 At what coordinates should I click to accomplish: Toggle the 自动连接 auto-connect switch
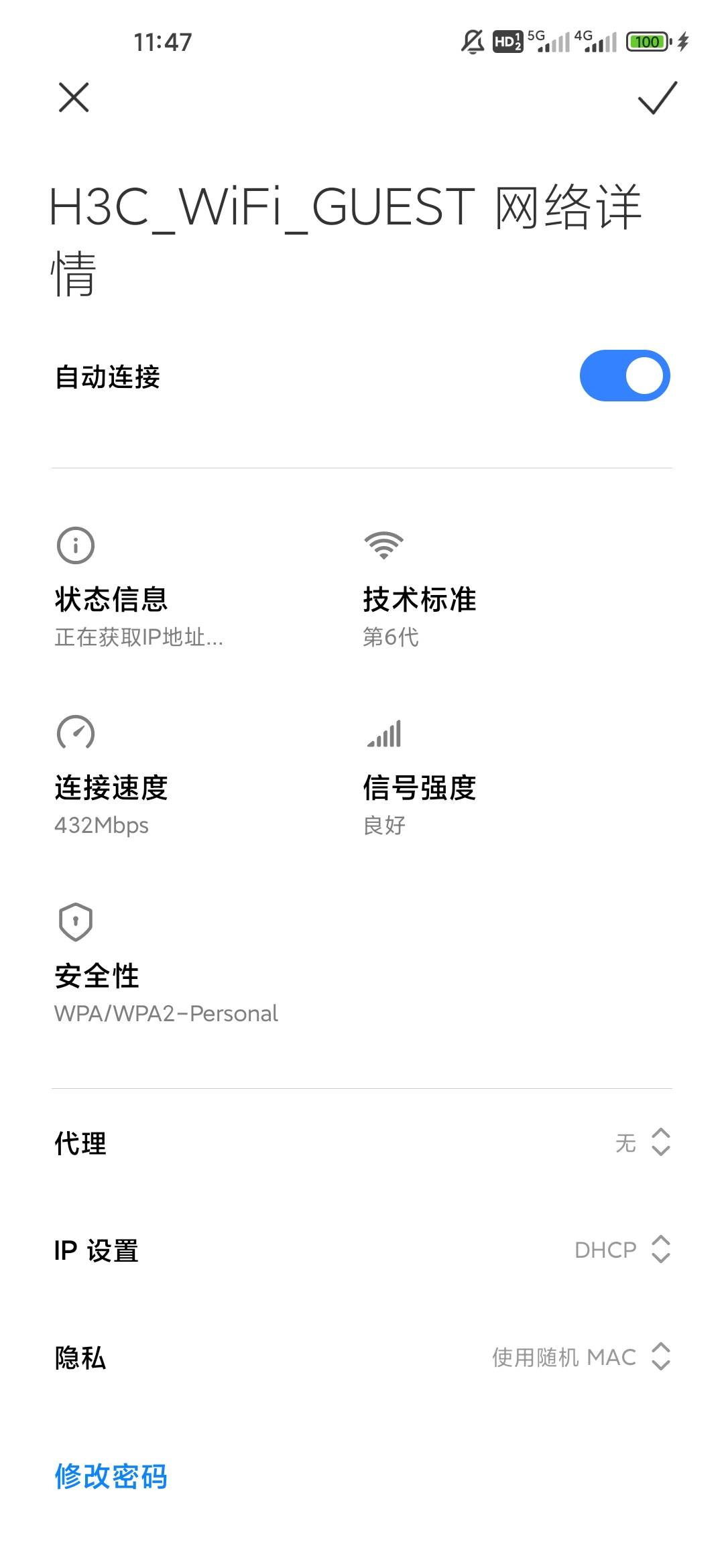coord(624,376)
